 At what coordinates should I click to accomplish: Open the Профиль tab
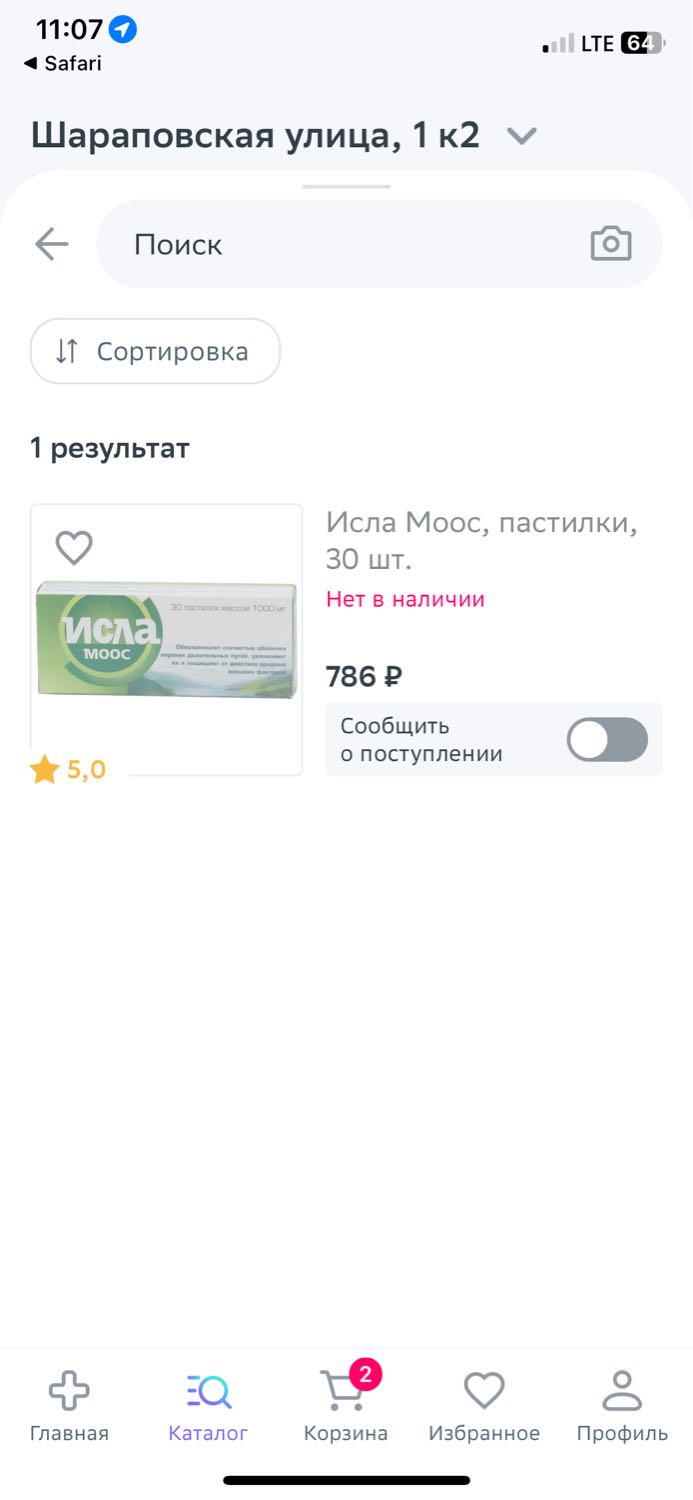pyautogui.click(x=622, y=1407)
